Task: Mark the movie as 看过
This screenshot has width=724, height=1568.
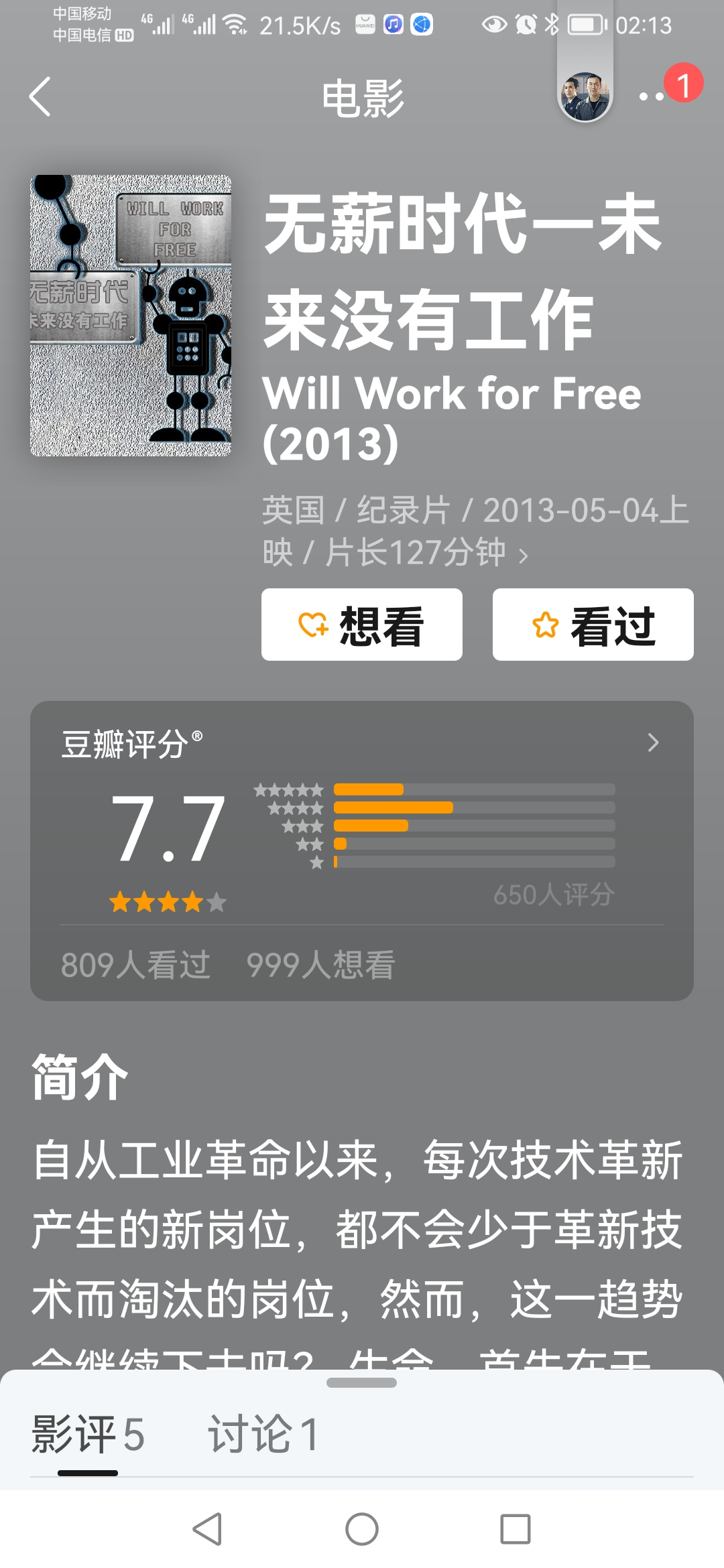Action: click(593, 625)
